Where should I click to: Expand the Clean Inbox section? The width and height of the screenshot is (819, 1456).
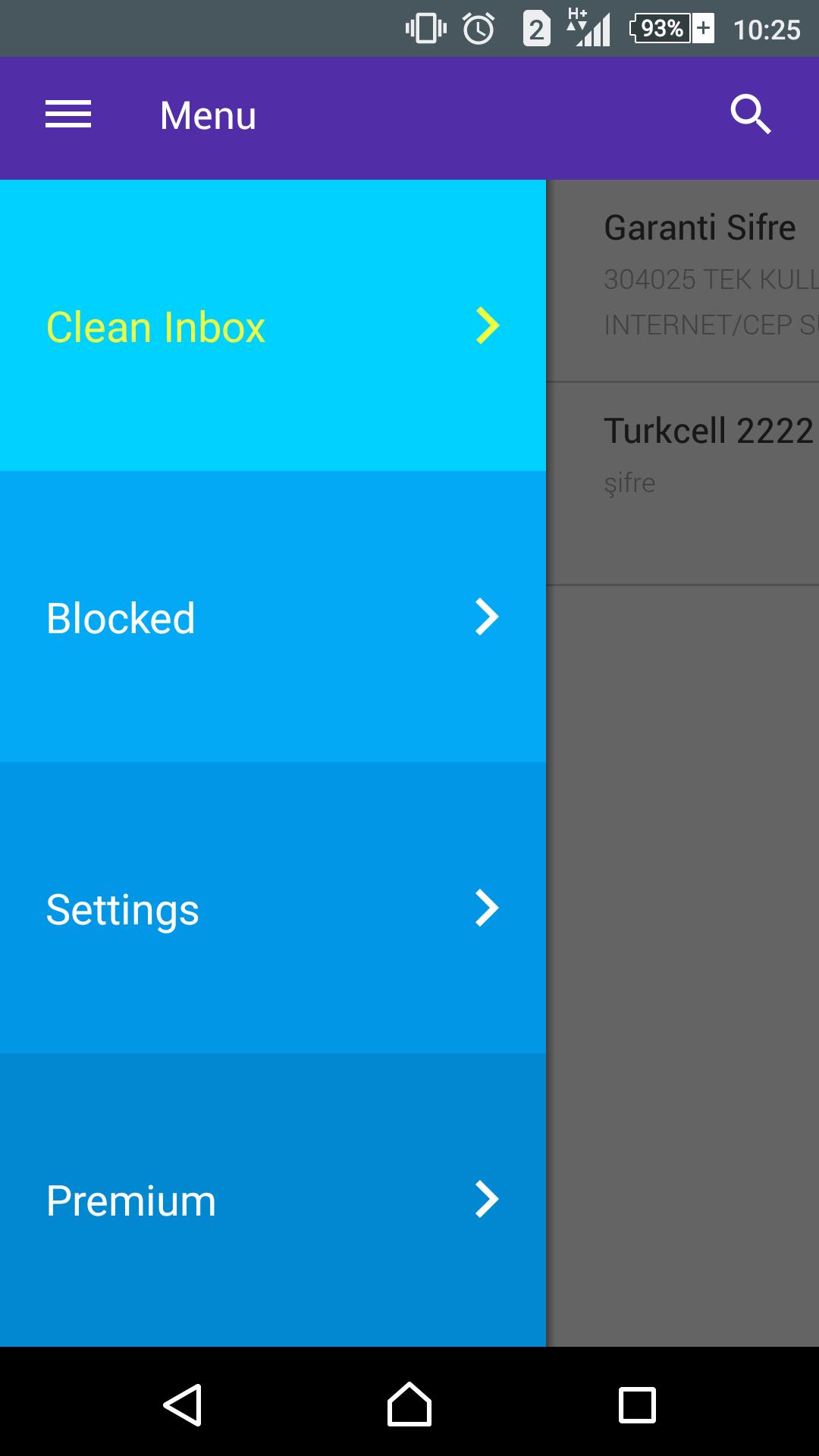(x=488, y=326)
